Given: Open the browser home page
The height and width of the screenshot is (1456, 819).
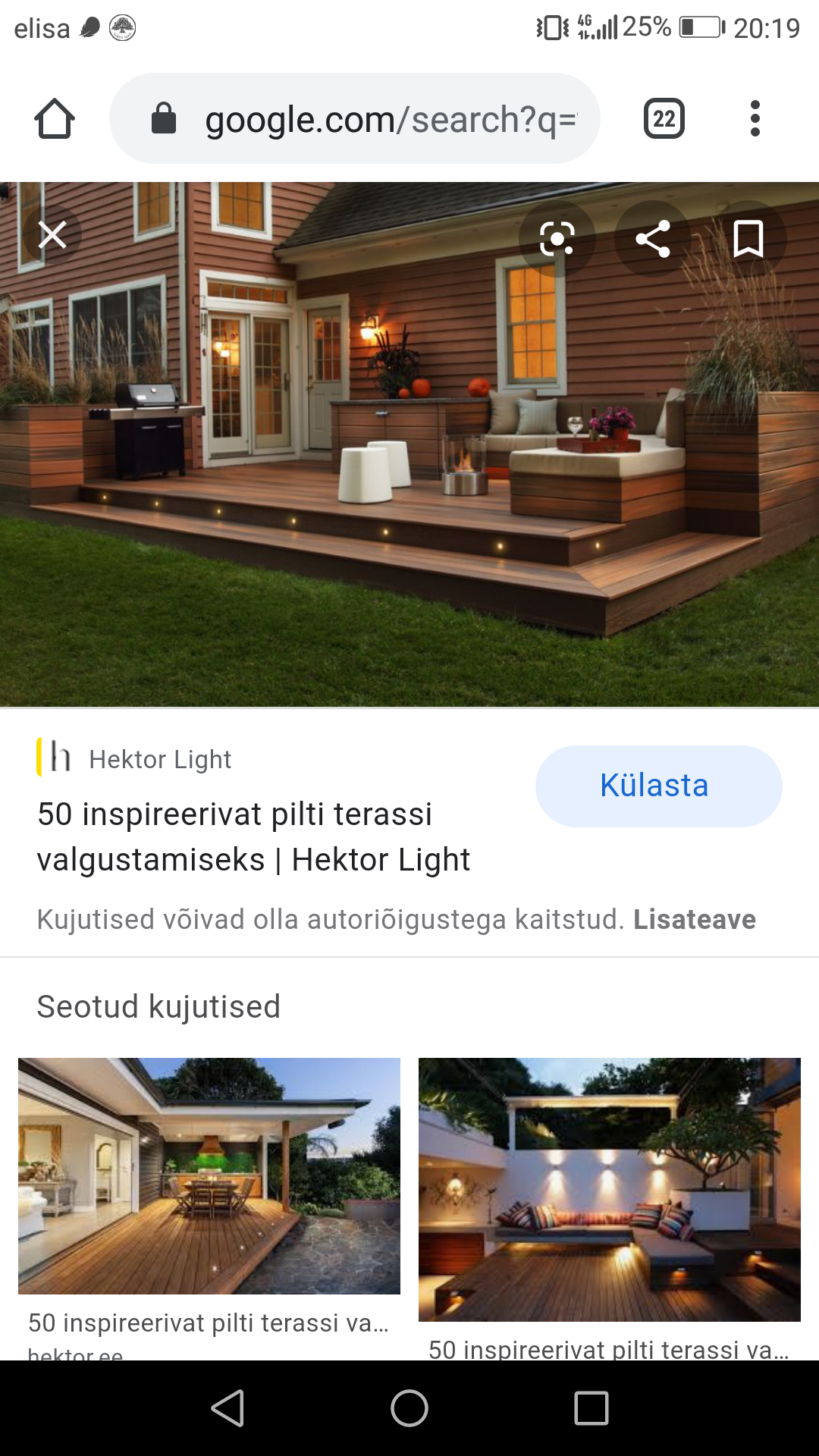Looking at the screenshot, I should (x=55, y=119).
